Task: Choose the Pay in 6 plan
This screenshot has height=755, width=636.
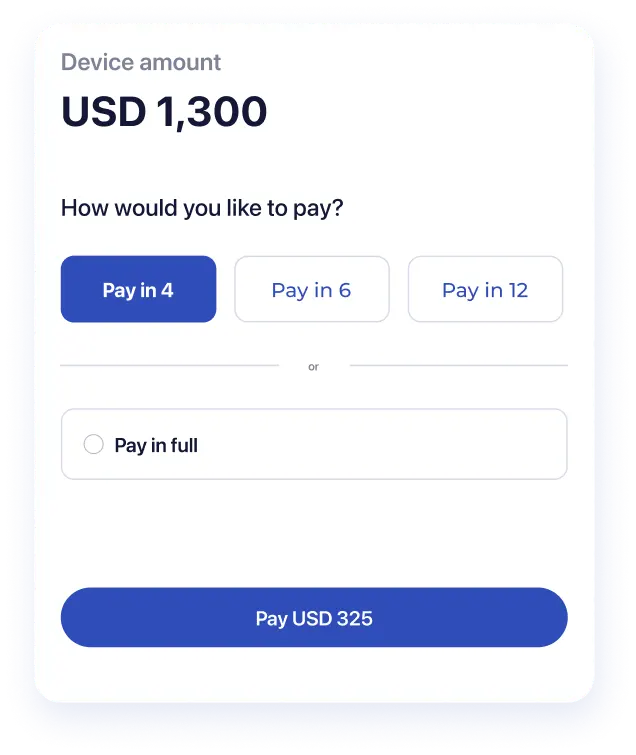Action: (311, 290)
